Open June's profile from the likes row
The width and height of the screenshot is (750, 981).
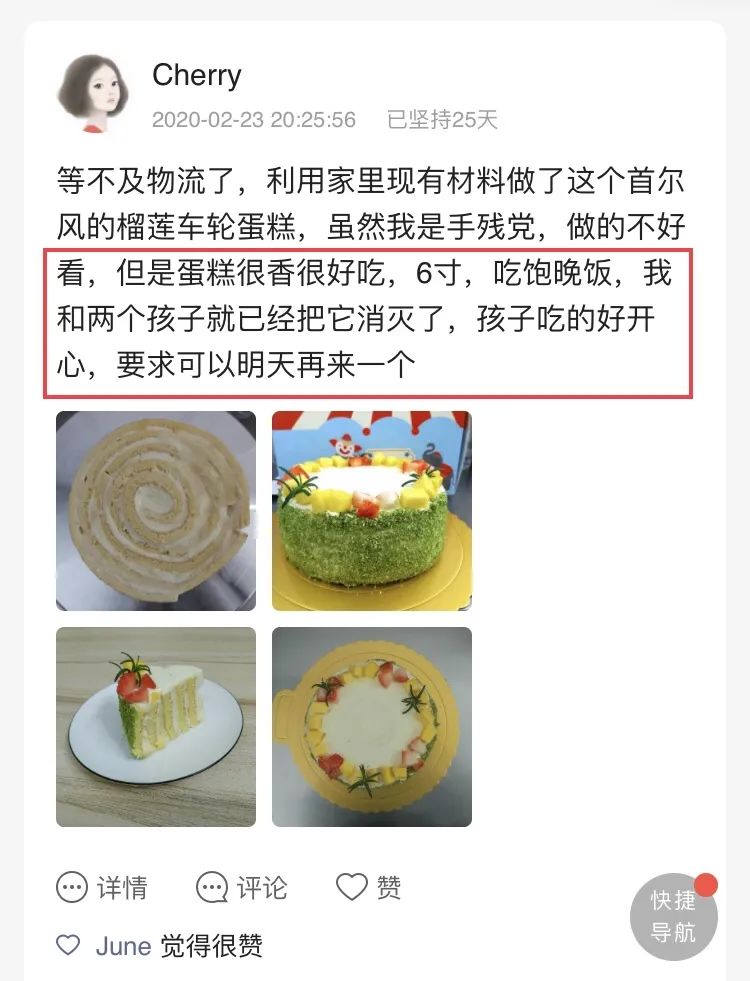[x=123, y=946]
